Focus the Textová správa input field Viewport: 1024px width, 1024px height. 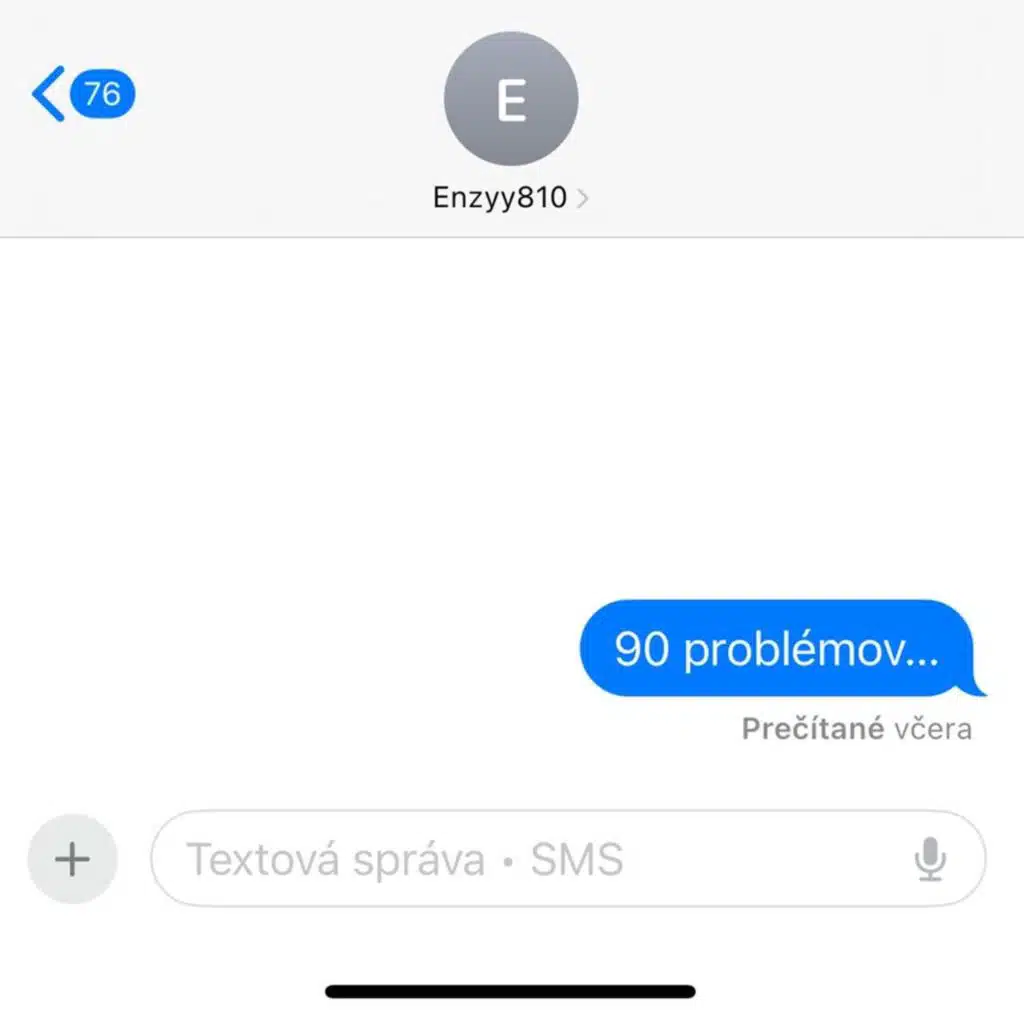pyautogui.click(x=568, y=858)
